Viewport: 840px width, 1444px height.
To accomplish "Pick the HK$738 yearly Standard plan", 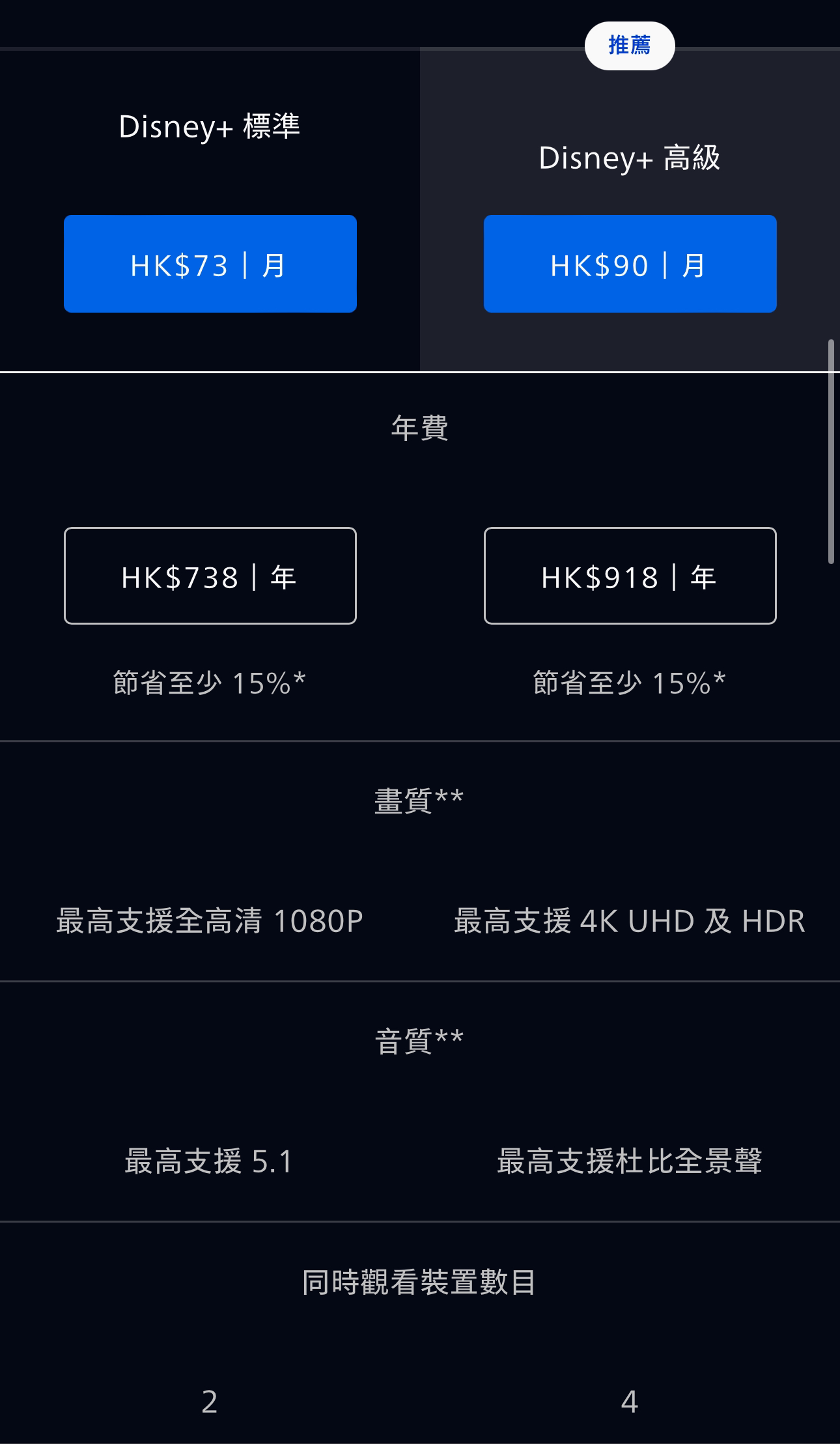I will pos(210,576).
